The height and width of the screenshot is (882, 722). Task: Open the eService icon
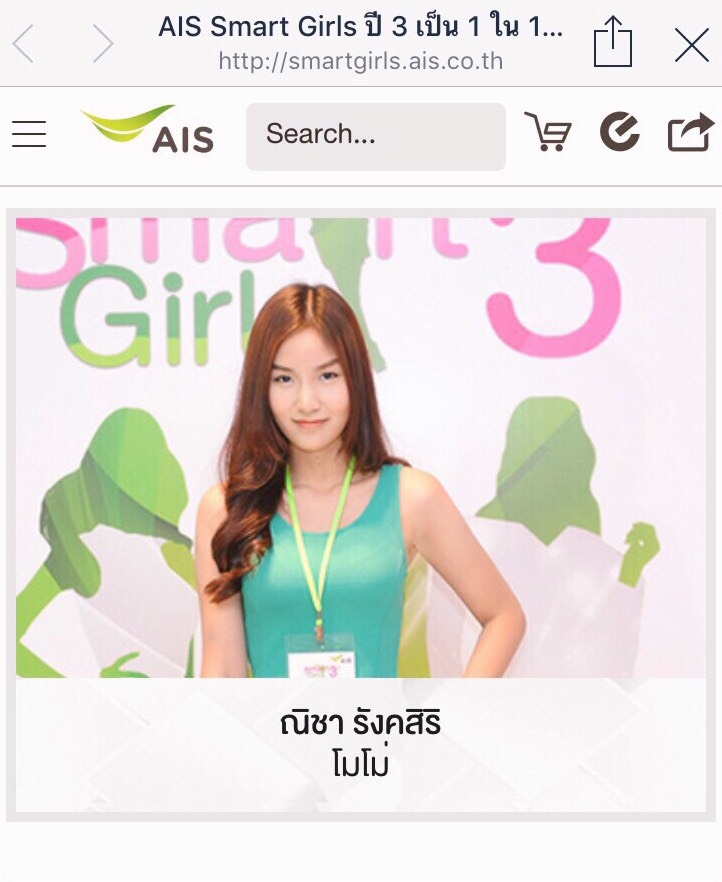click(619, 133)
